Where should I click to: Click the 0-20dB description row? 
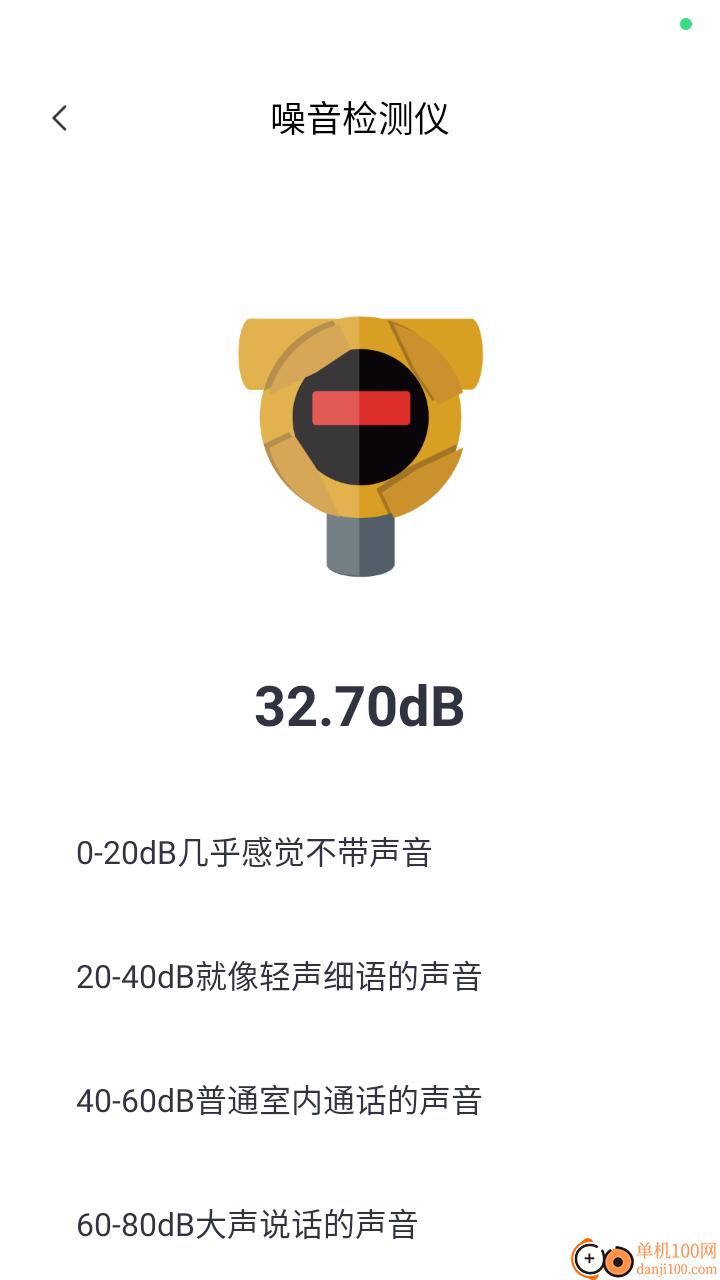254,853
